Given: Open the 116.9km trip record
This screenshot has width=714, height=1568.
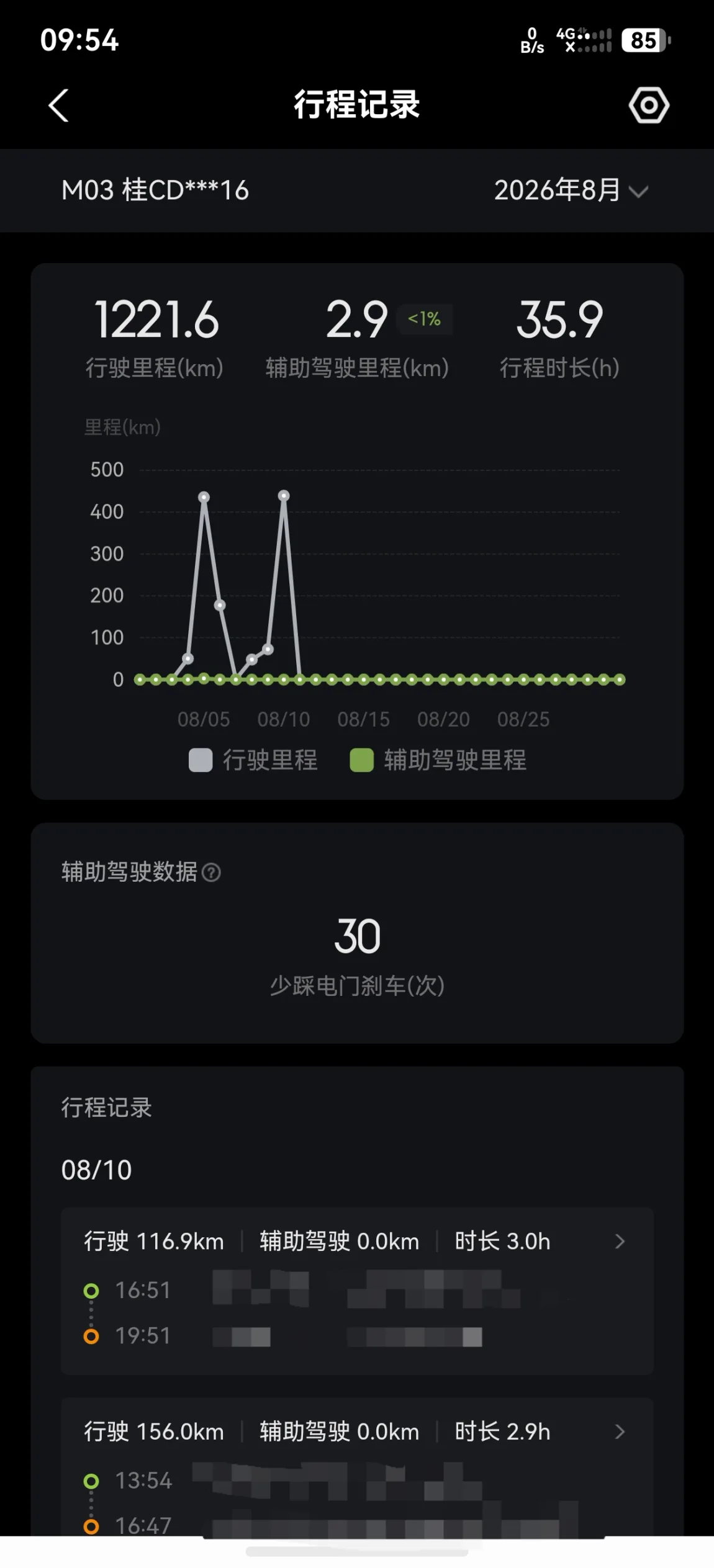Looking at the screenshot, I should (x=357, y=1291).
